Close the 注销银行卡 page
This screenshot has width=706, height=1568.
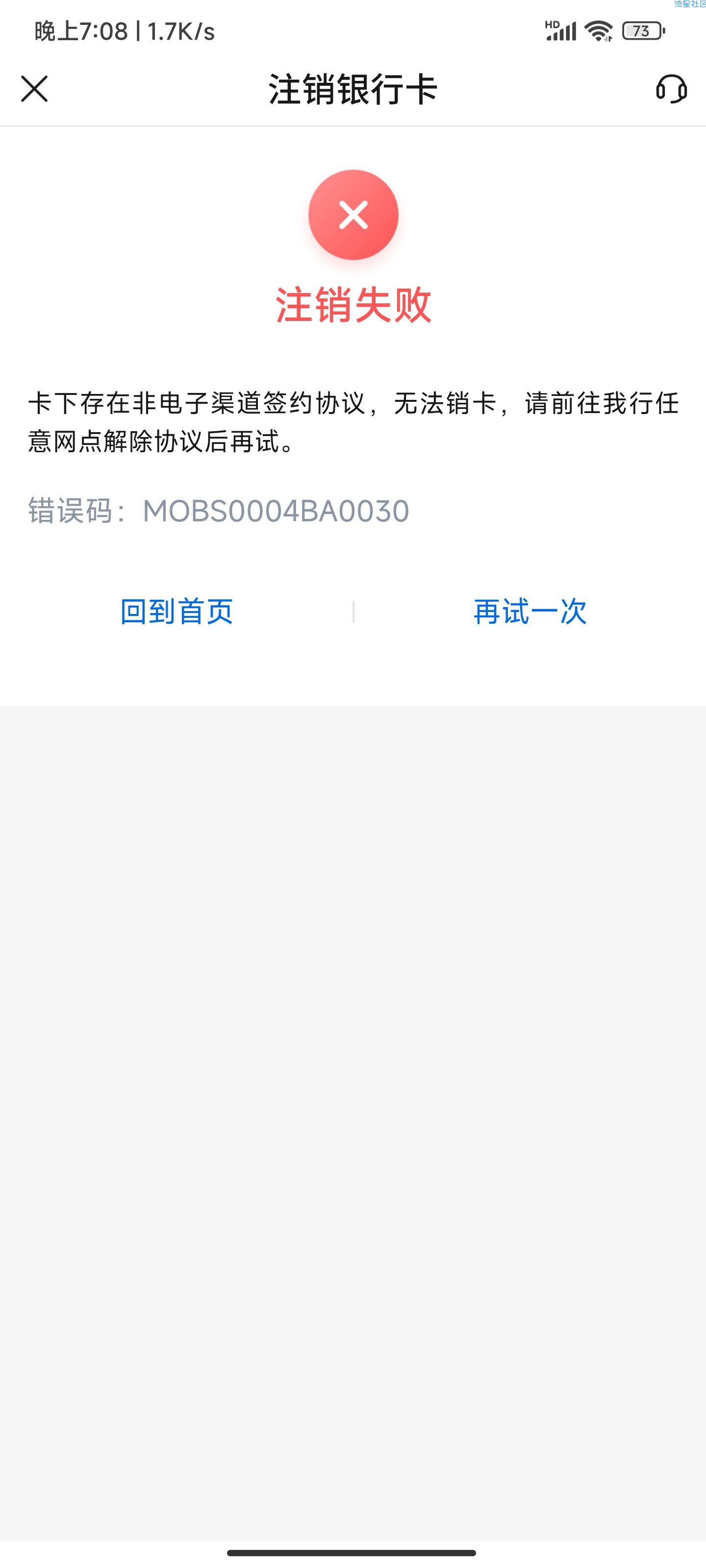(34, 89)
